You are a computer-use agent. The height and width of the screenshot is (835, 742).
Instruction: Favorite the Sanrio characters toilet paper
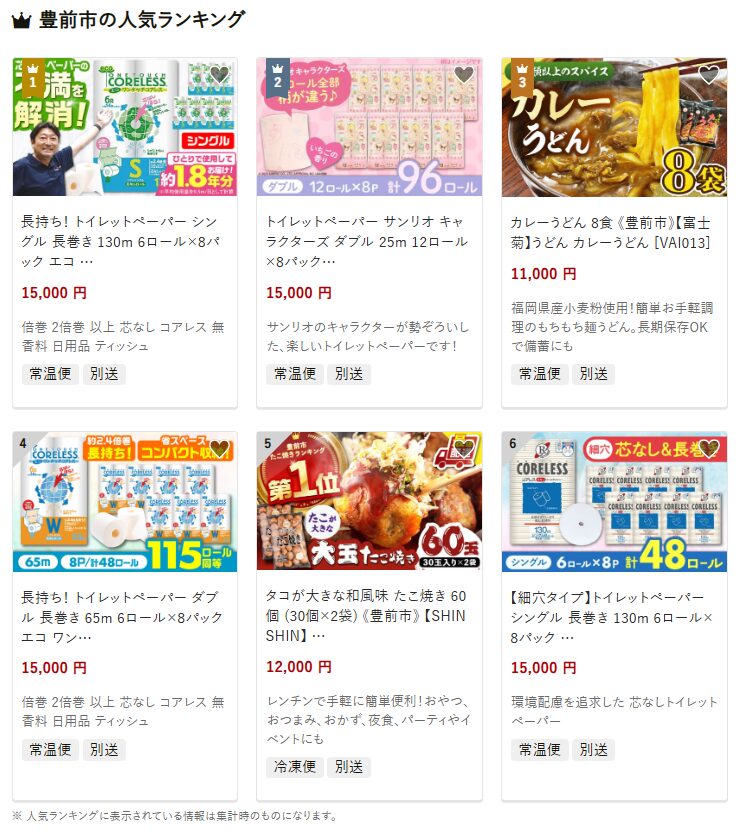(464, 74)
